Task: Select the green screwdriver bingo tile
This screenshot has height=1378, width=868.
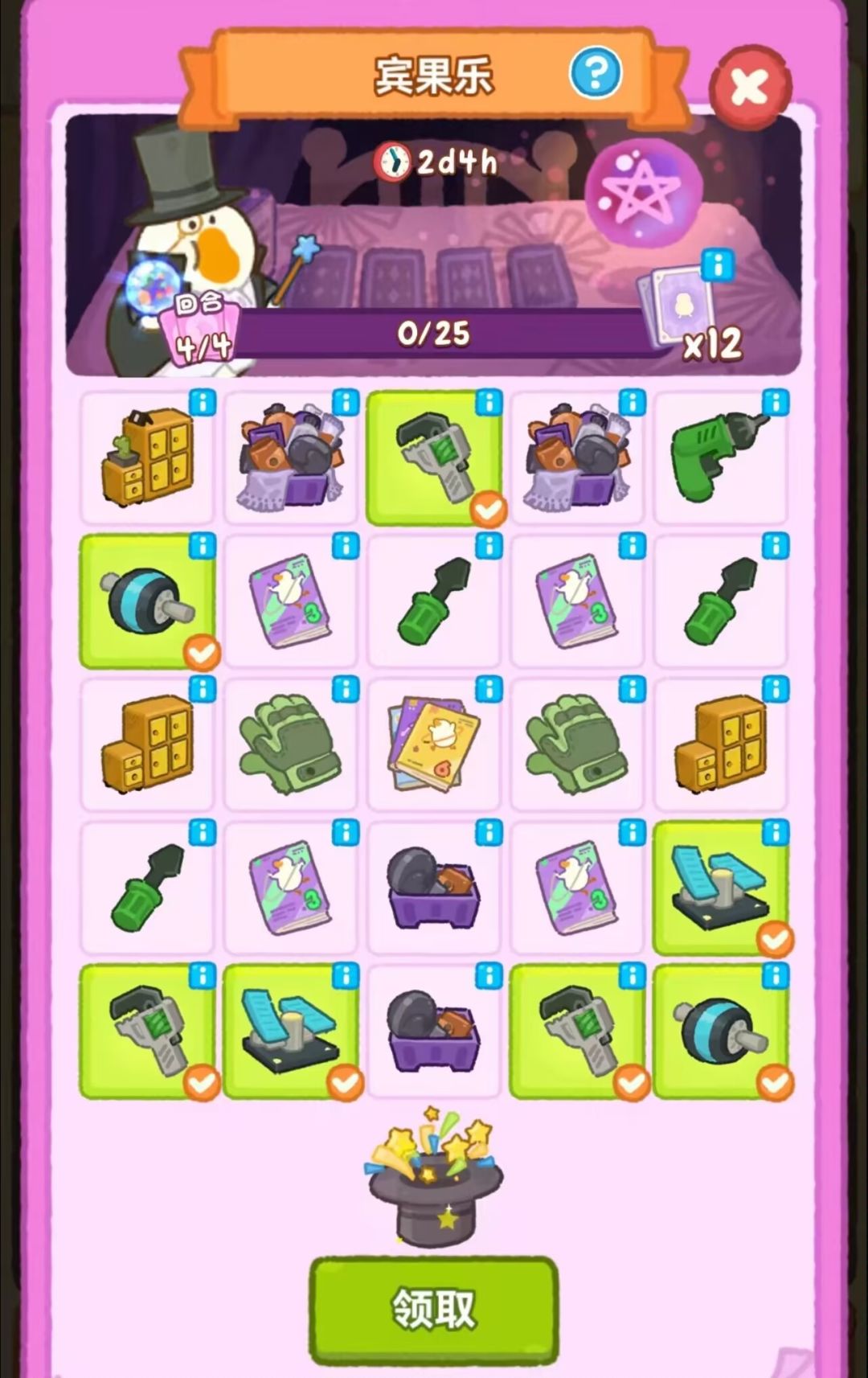Action: tap(432, 601)
